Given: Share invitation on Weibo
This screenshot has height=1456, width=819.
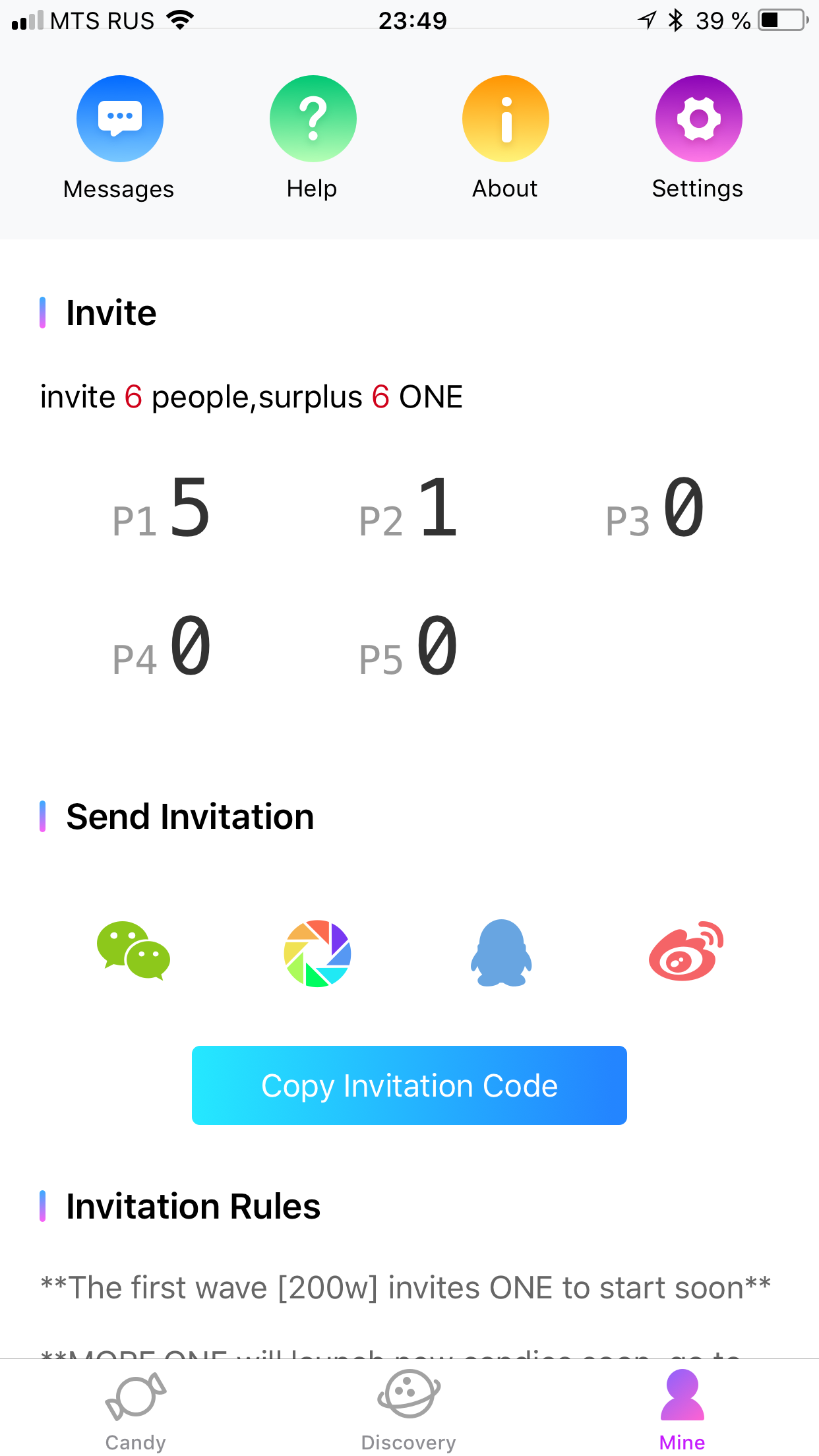Looking at the screenshot, I should [686, 952].
